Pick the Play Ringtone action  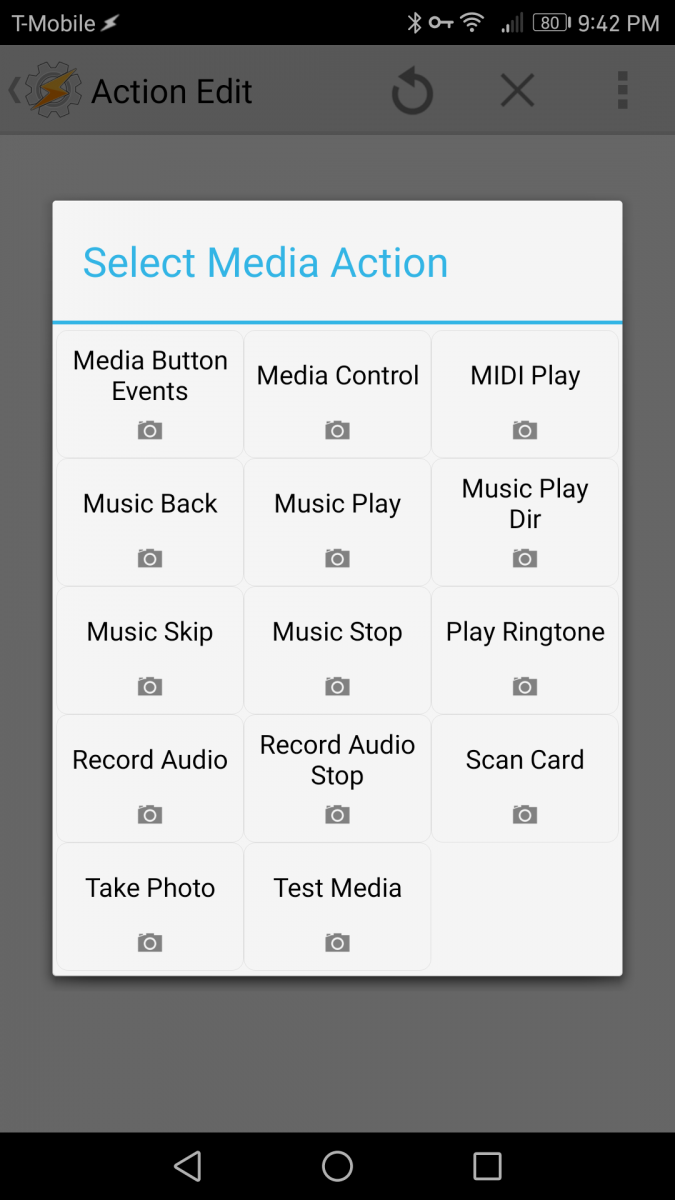tap(525, 650)
